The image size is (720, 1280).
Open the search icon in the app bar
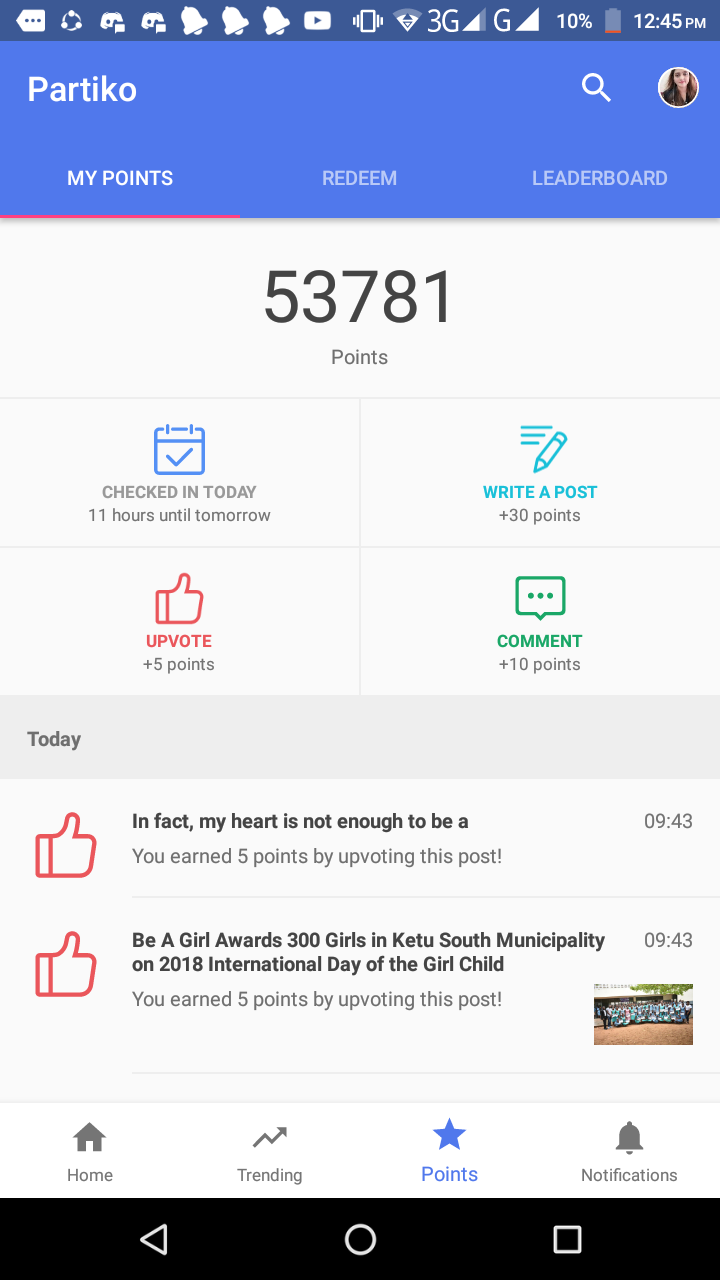[596, 89]
